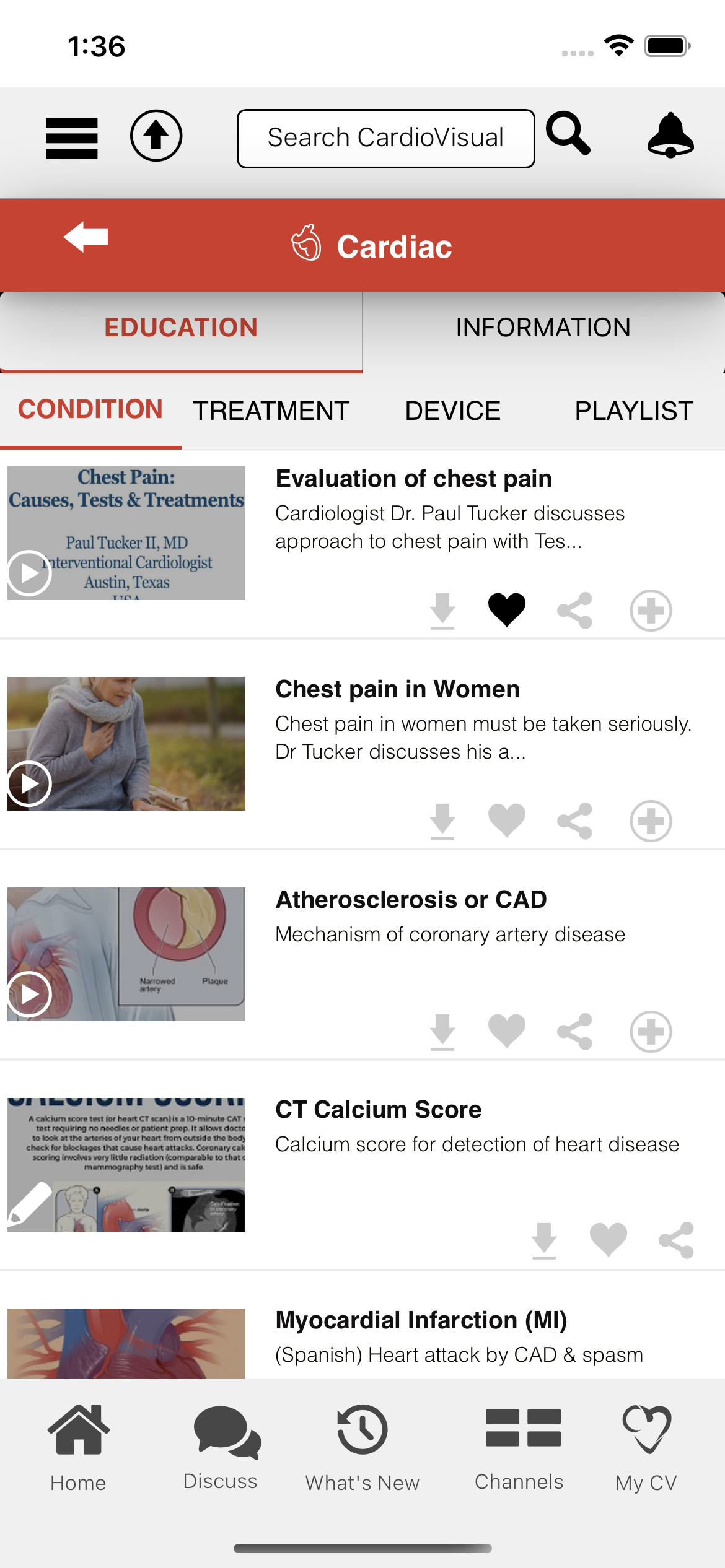Unfavorite Evaluation of chest pain
The height and width of the screenshot is (1568, 725).
[x=506, y=610]
